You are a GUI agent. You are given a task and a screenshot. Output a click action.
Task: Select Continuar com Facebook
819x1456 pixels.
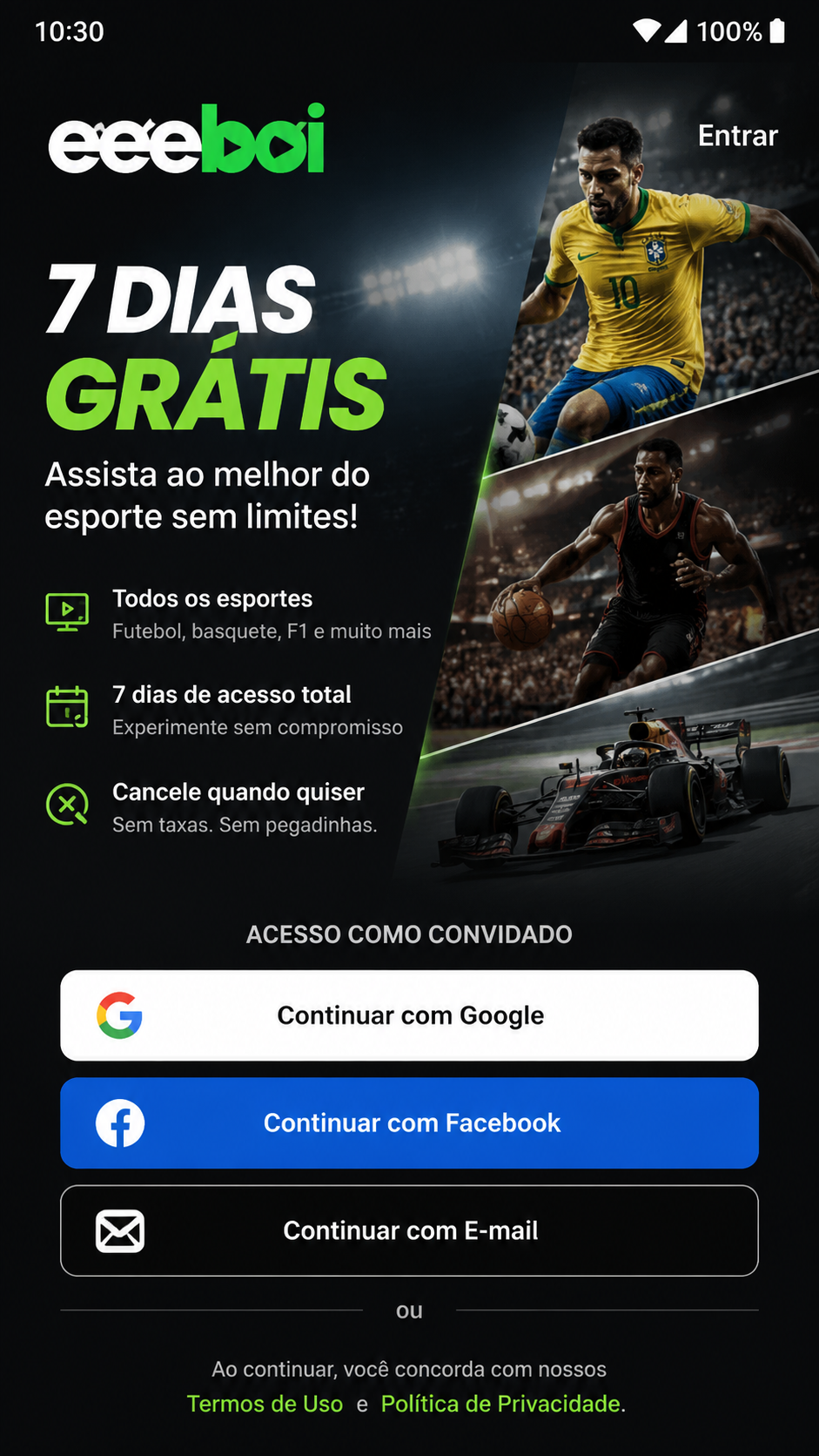pos(409,1122)
